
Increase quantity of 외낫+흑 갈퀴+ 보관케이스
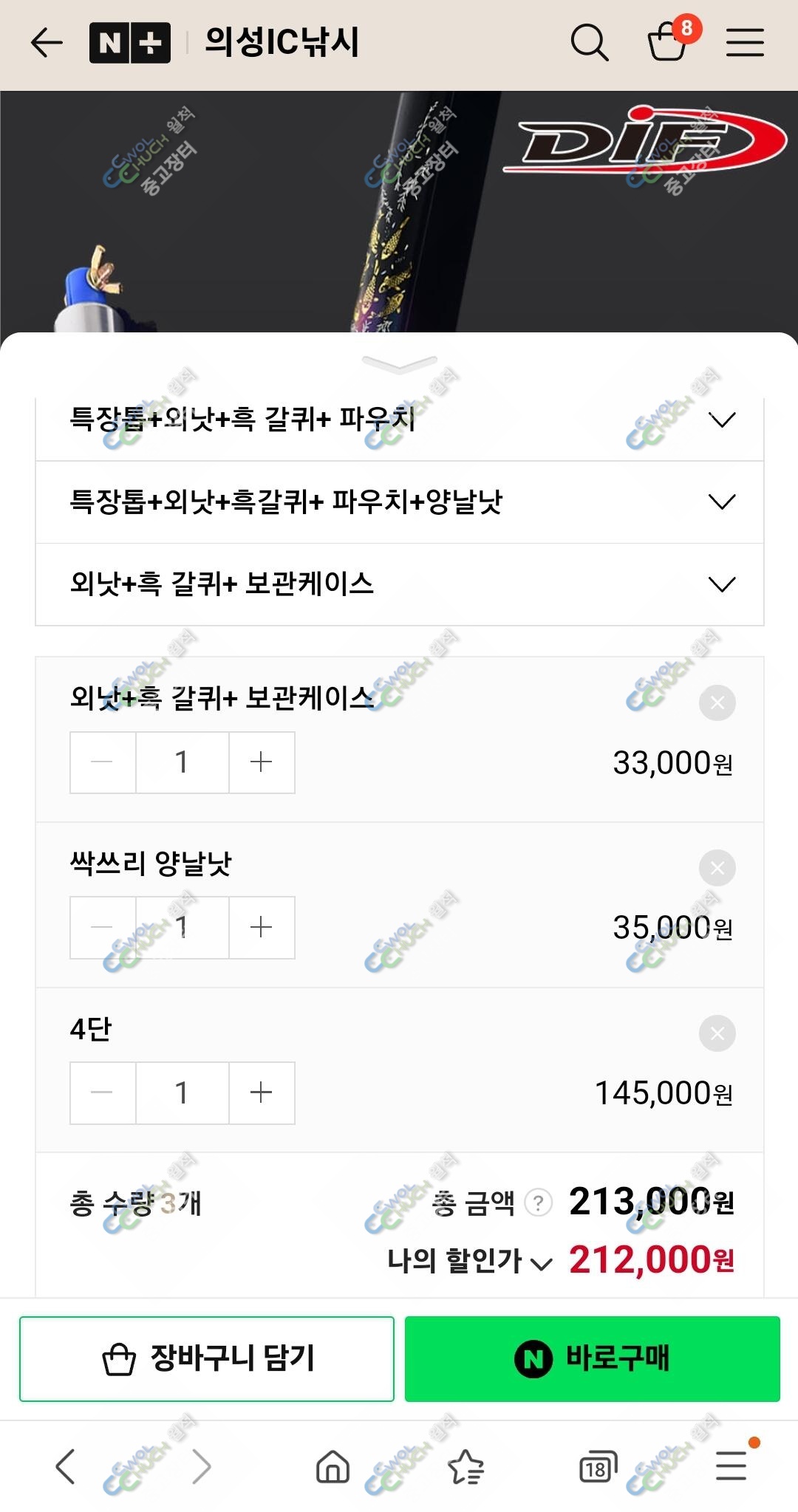pos(262,762)
